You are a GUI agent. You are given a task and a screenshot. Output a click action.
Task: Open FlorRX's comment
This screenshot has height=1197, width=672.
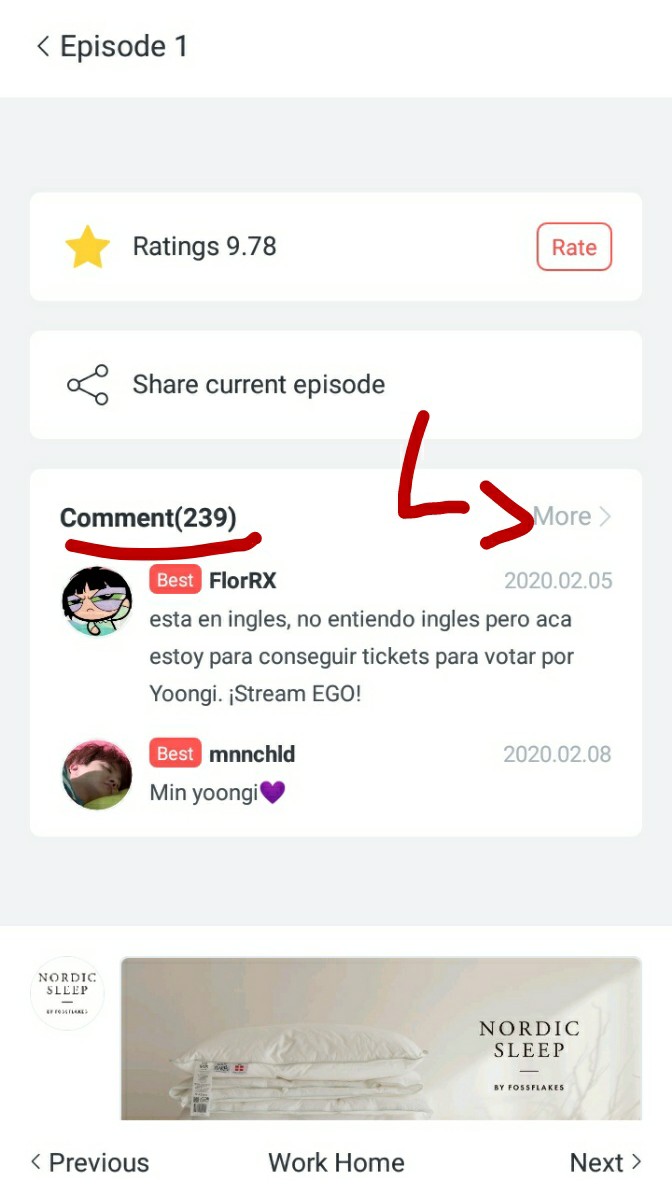point(360,638)
